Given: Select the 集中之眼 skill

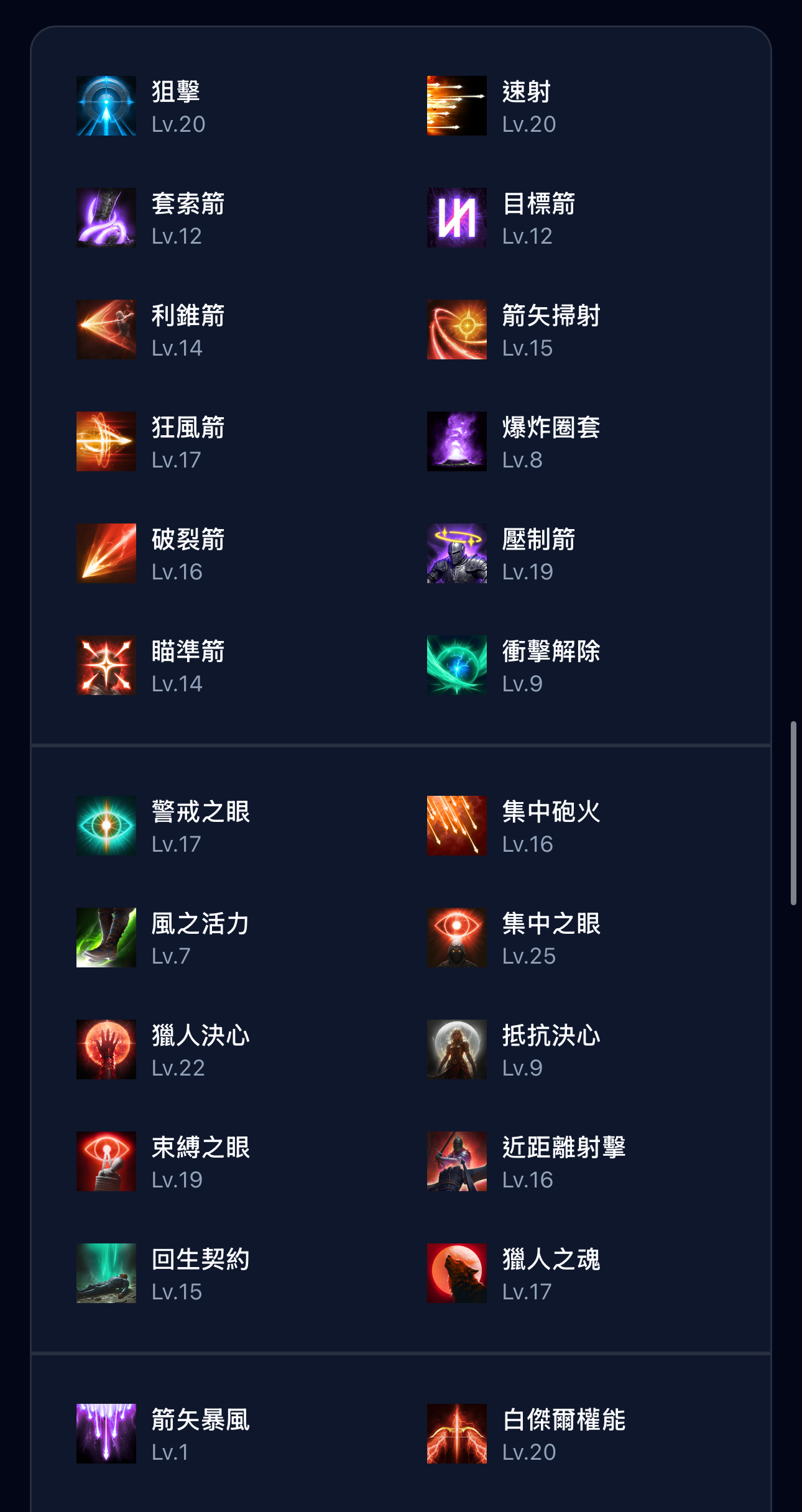Looking at the screenshot, I should pyautogui.click(x=457, y=938).
